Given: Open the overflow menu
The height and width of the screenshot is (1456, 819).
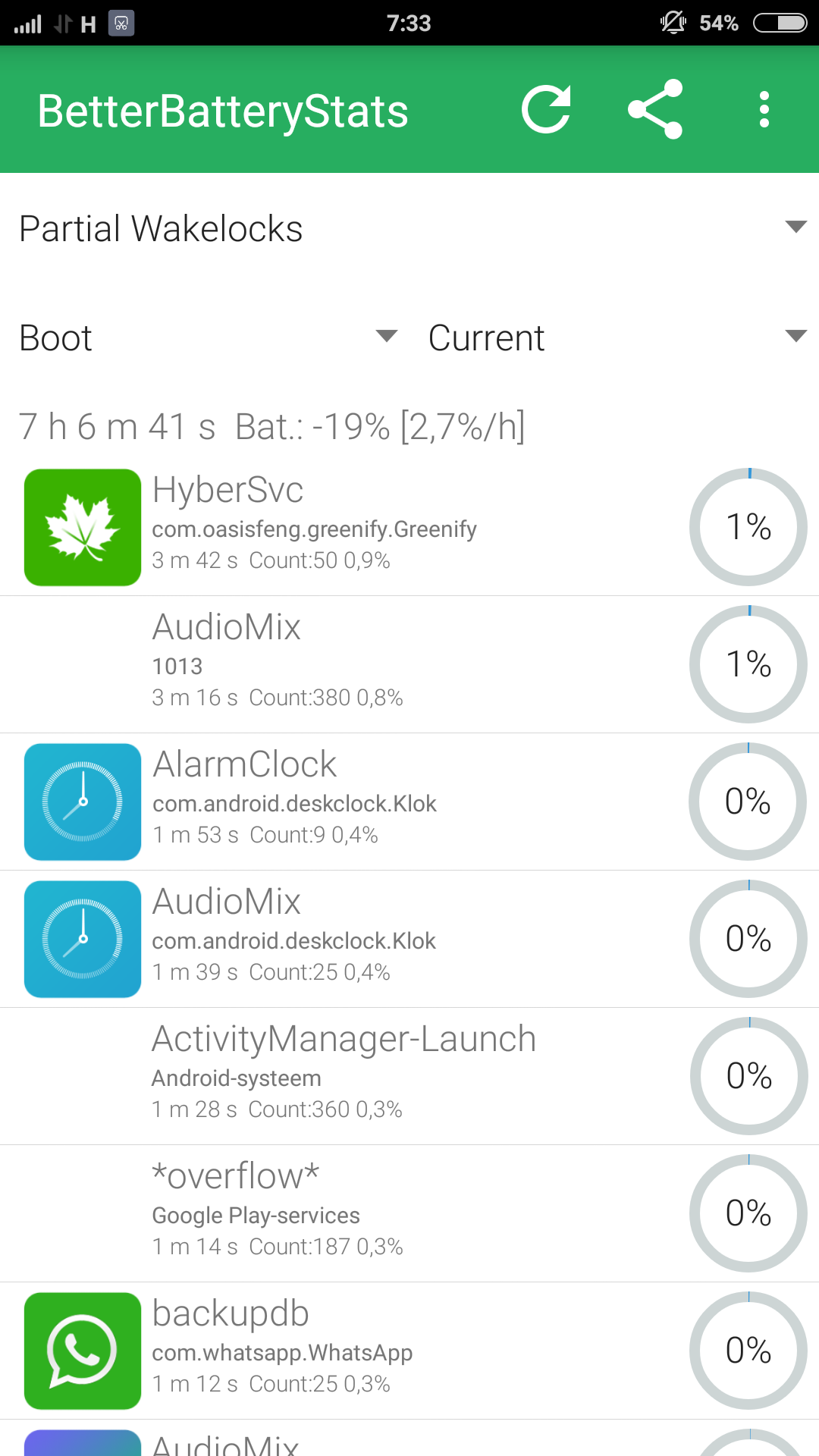Looking at the screenshot, I should 764,110.
